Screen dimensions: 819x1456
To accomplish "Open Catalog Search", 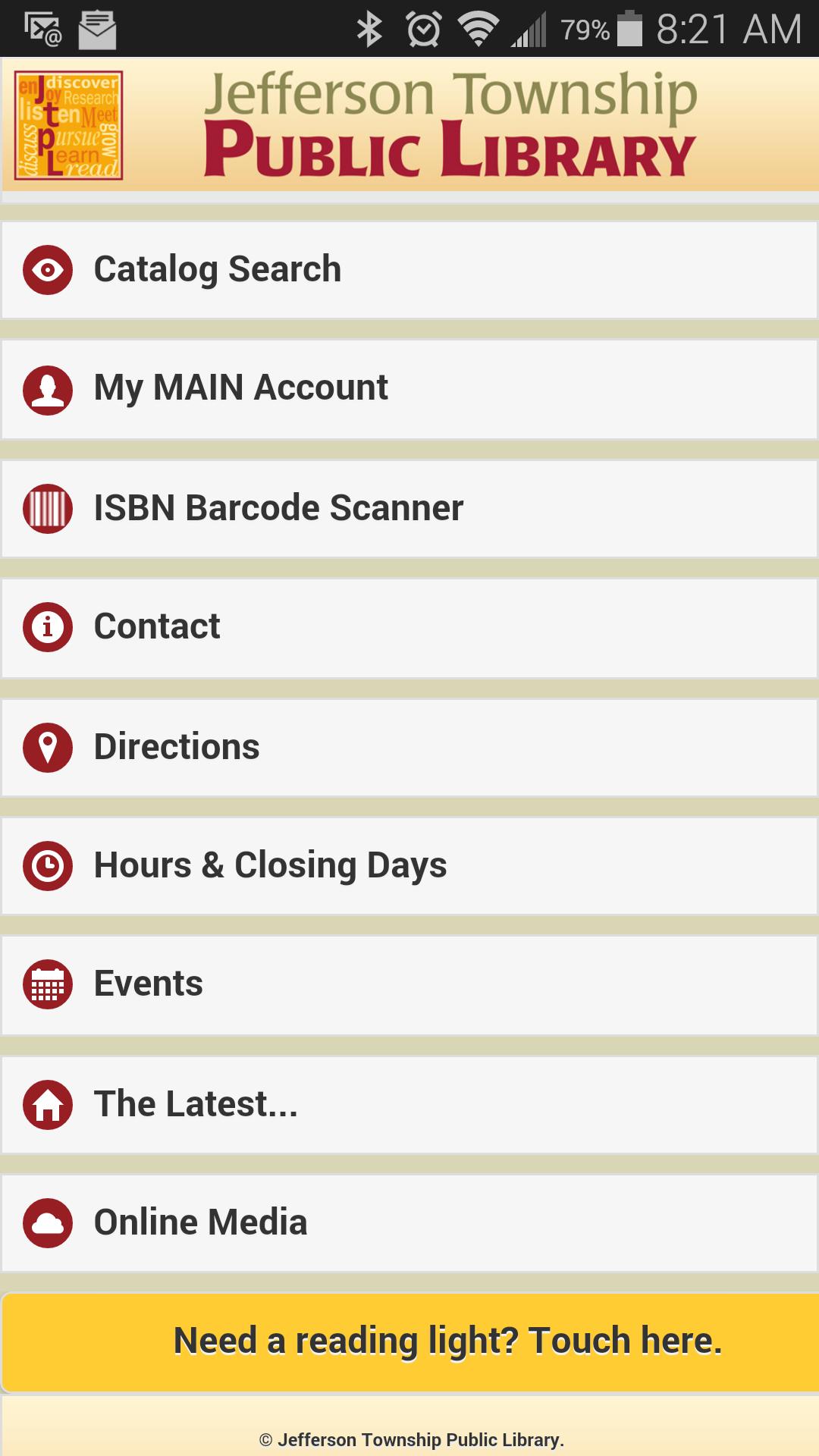I will 409,270.
